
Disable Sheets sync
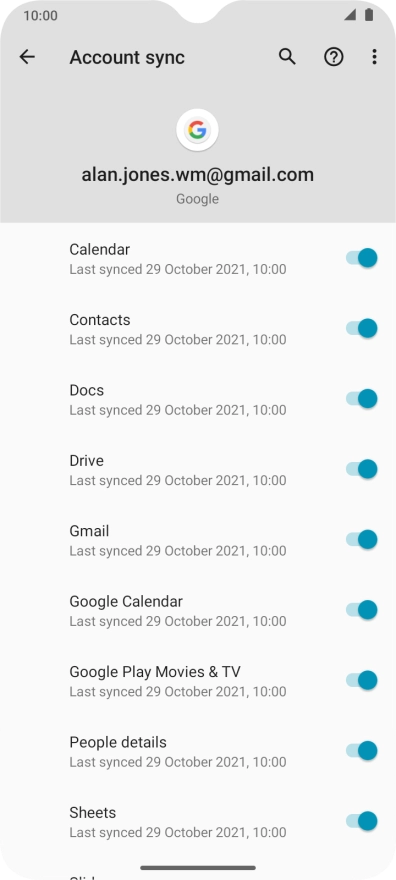(x=361, y=821)
